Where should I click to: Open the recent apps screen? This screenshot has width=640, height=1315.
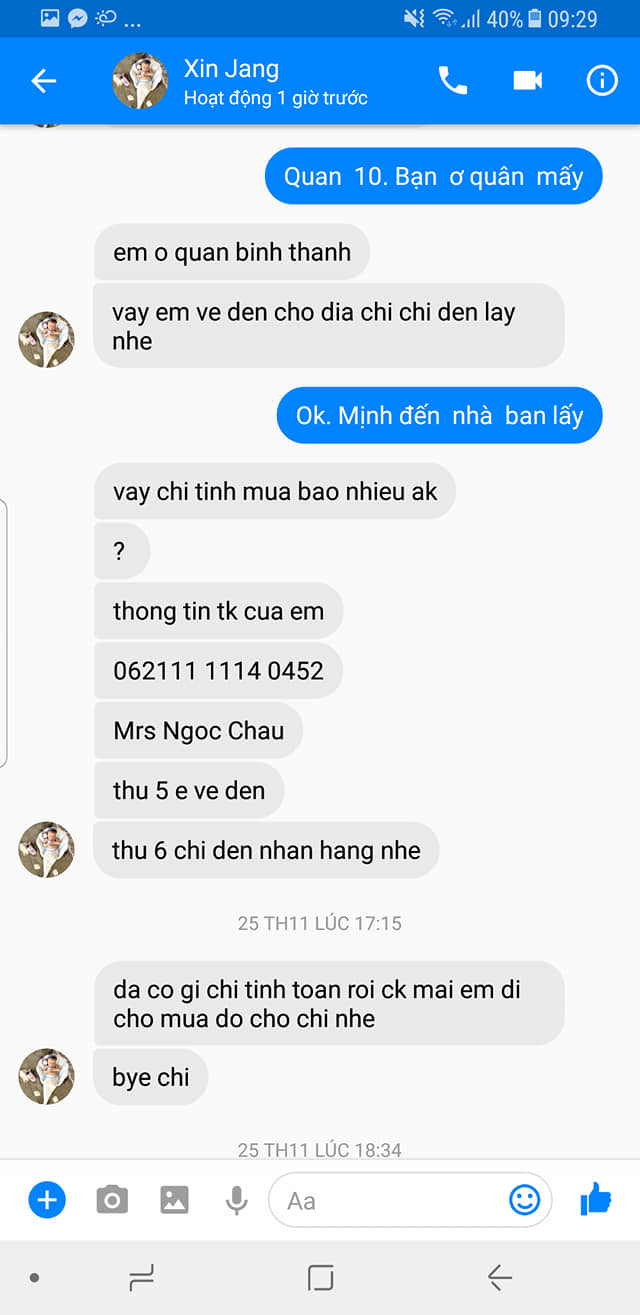(x=141, y=1277)
